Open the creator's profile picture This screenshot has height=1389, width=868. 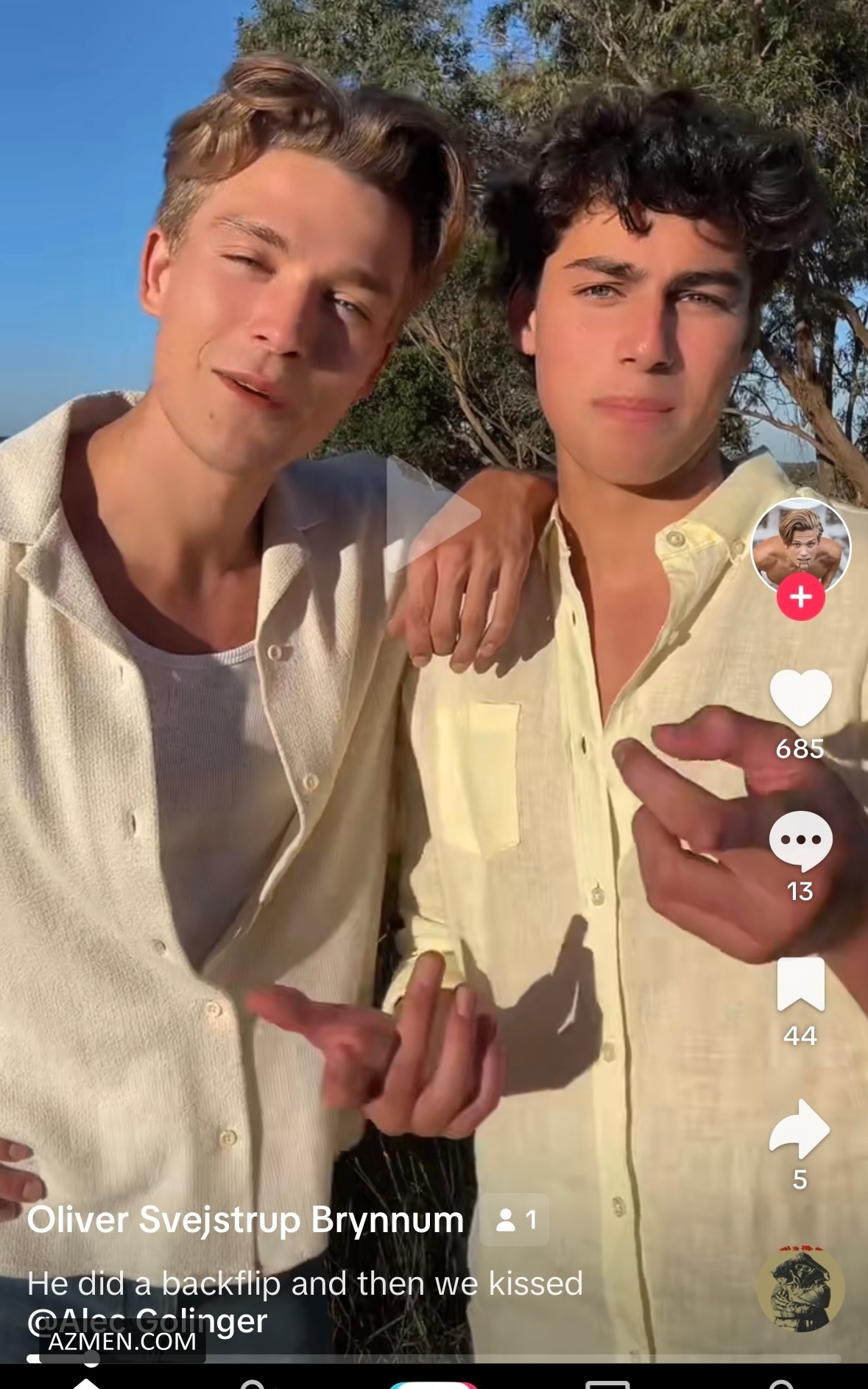pyautogui.click(x=800, y=547)
